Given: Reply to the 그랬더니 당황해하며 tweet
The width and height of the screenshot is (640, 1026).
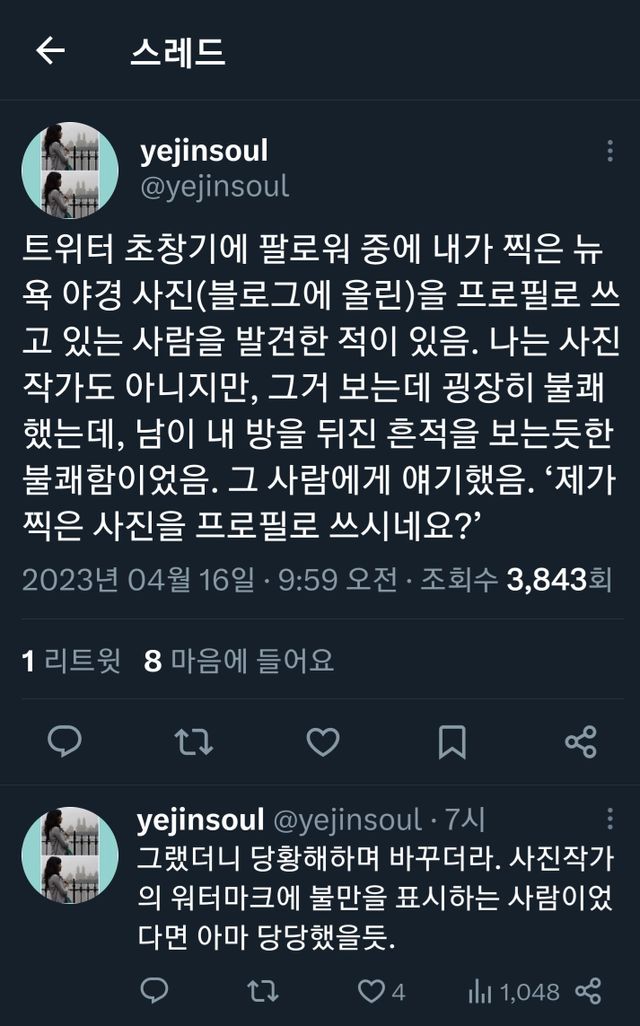Looking at the screenshot, I should click(154, 991).
